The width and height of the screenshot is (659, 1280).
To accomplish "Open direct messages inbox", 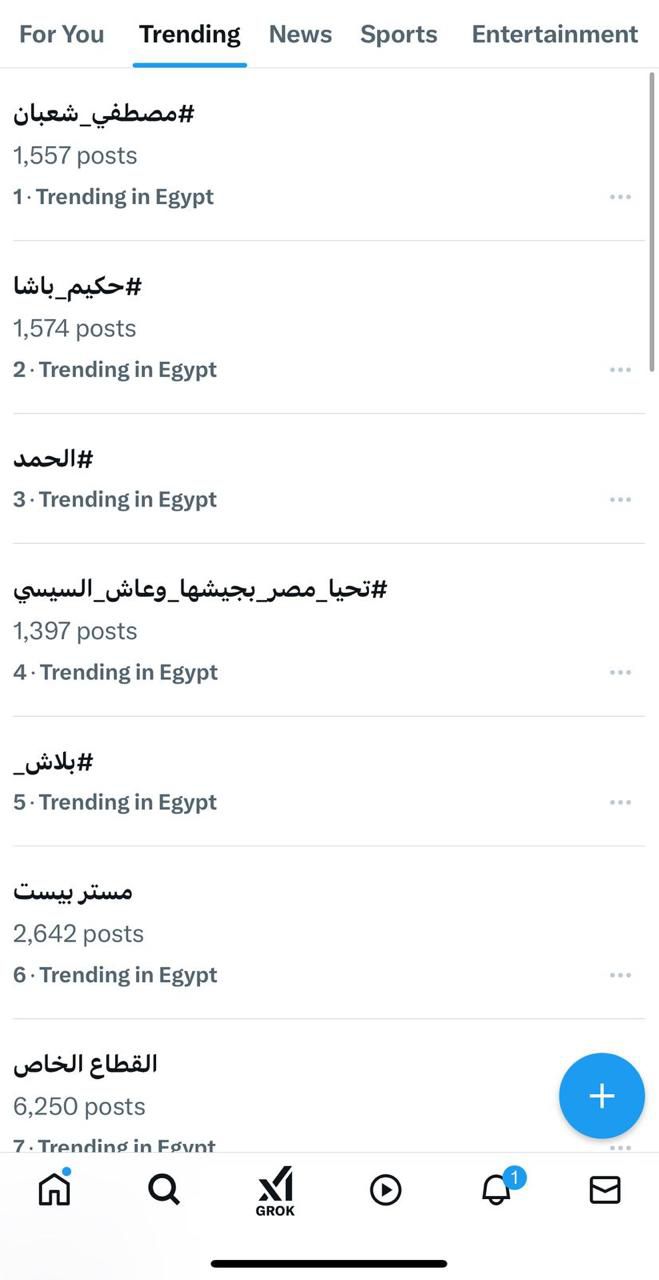I will [605, 1189].
